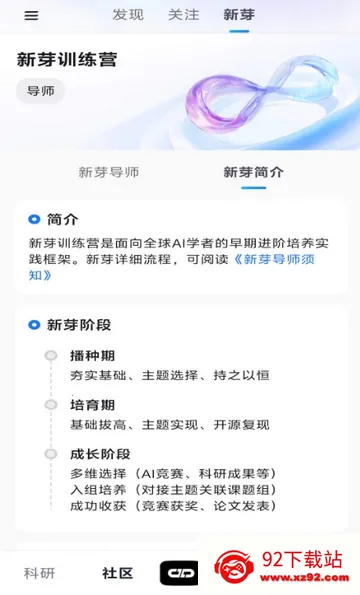This screenshot has width=360, height=595.
Task: Switch to the 关注 tab
Action: coord(184,15)
